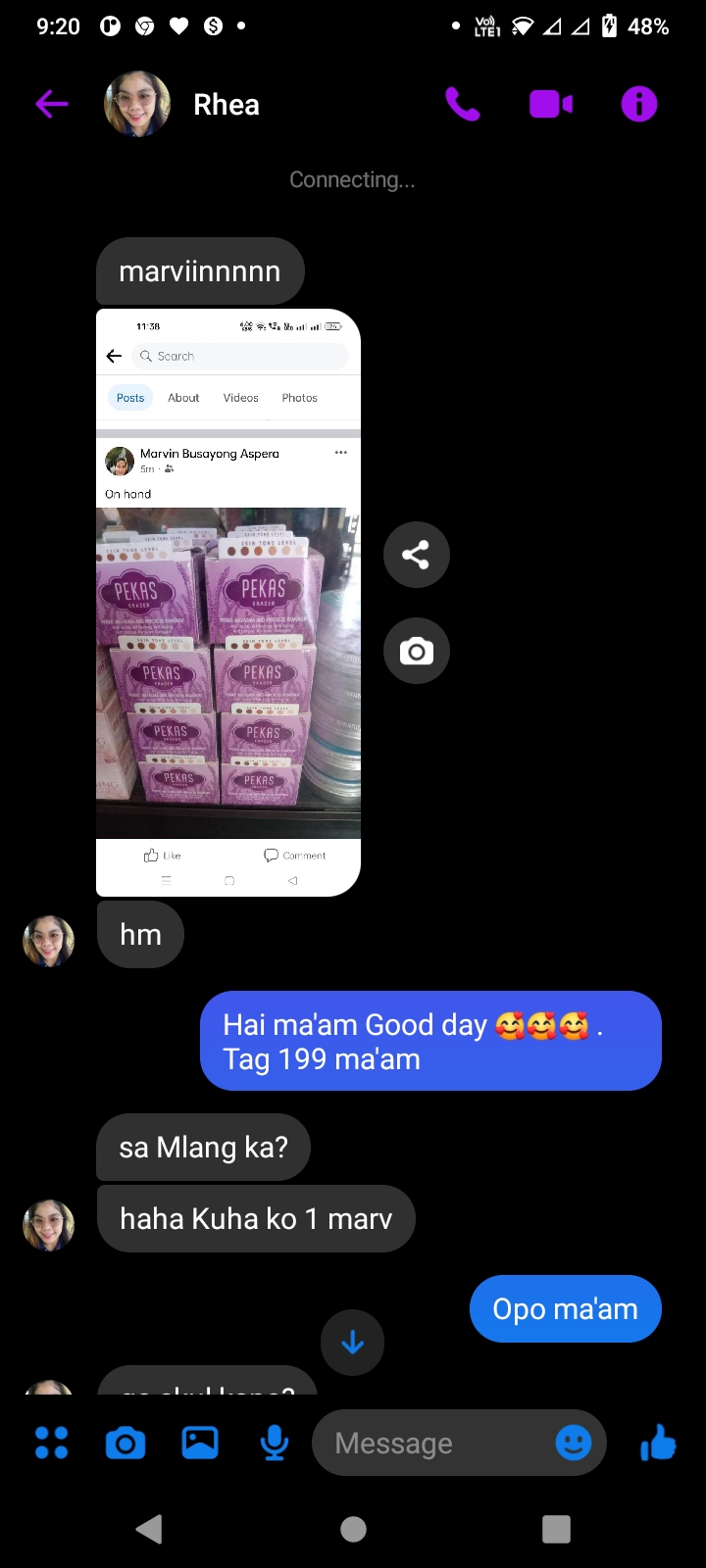Open conversation info for Rhea
706x1568 pixels.
pos(638,104)
